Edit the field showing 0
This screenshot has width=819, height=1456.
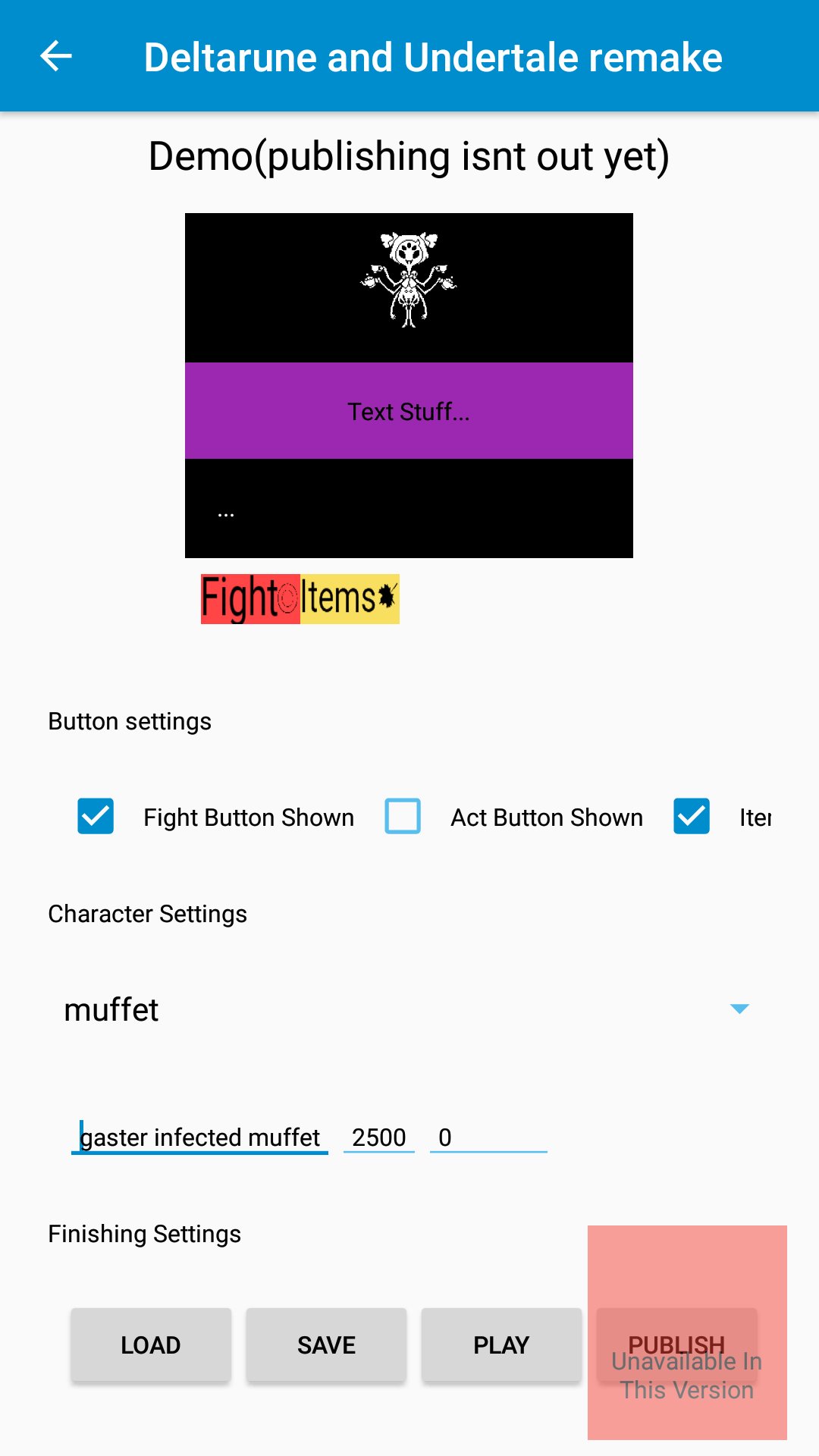point(488,1137)
